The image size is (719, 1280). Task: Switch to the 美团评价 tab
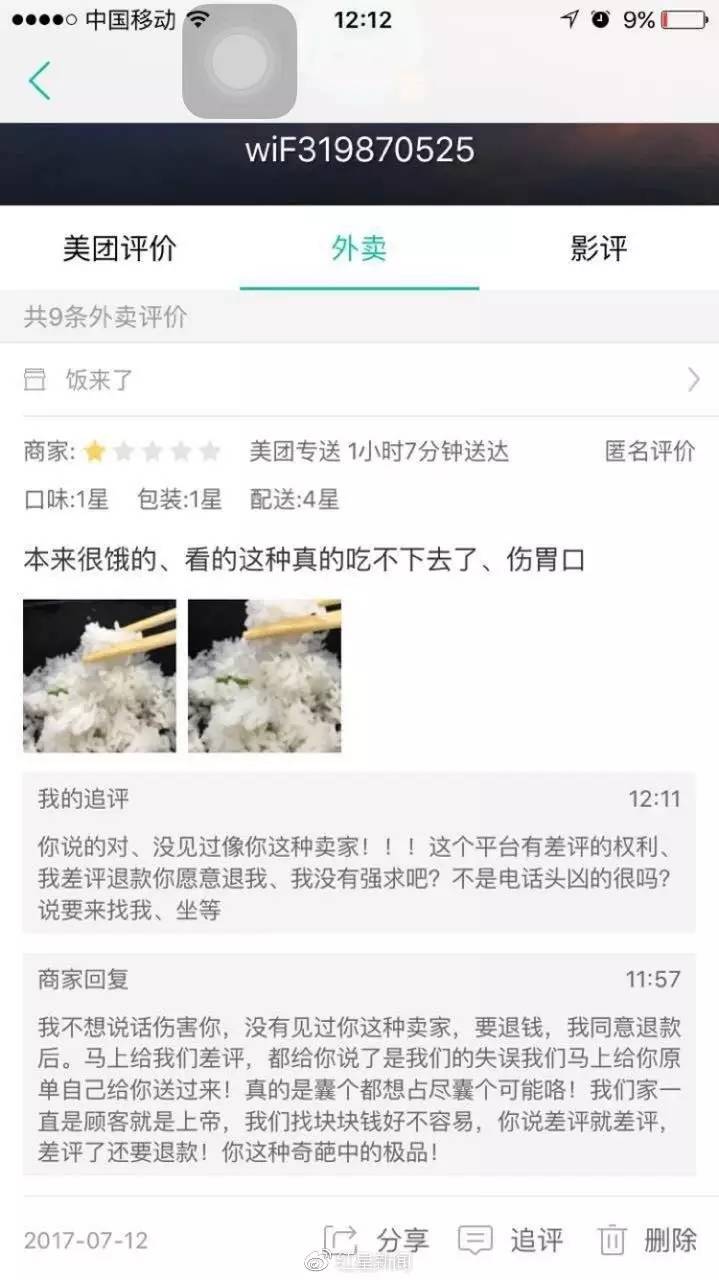pos(119,248)
